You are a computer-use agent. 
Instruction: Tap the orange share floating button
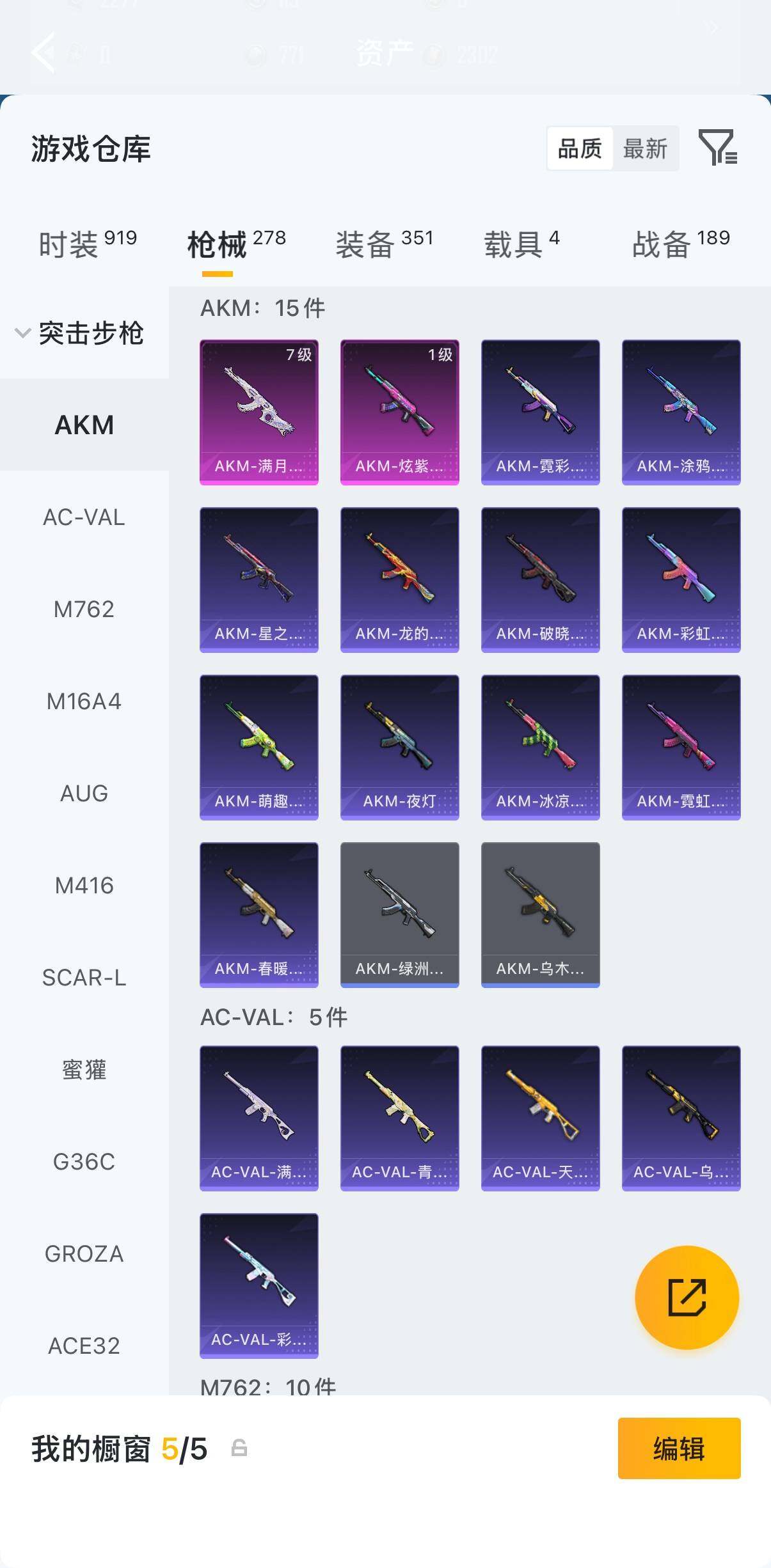tap(687, 1298)
